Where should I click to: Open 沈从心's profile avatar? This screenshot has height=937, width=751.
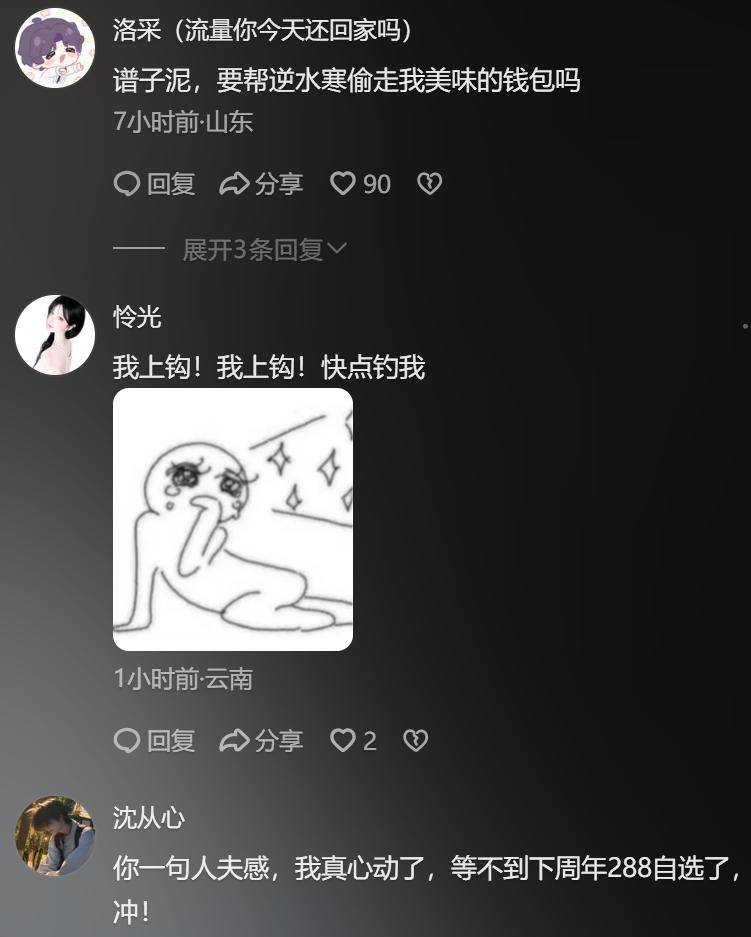tap(55, 835)
